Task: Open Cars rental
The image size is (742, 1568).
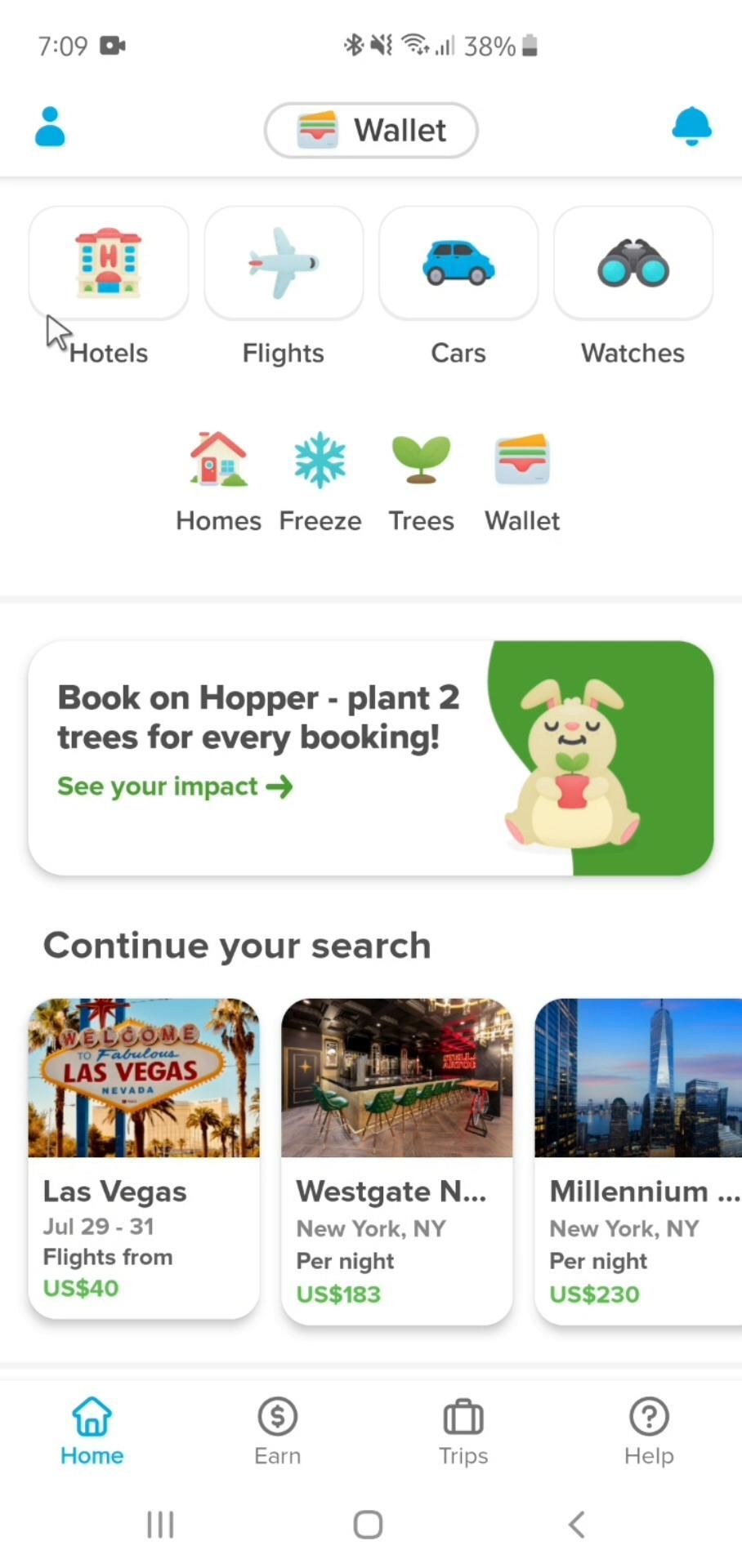Action: coord(458,264)
